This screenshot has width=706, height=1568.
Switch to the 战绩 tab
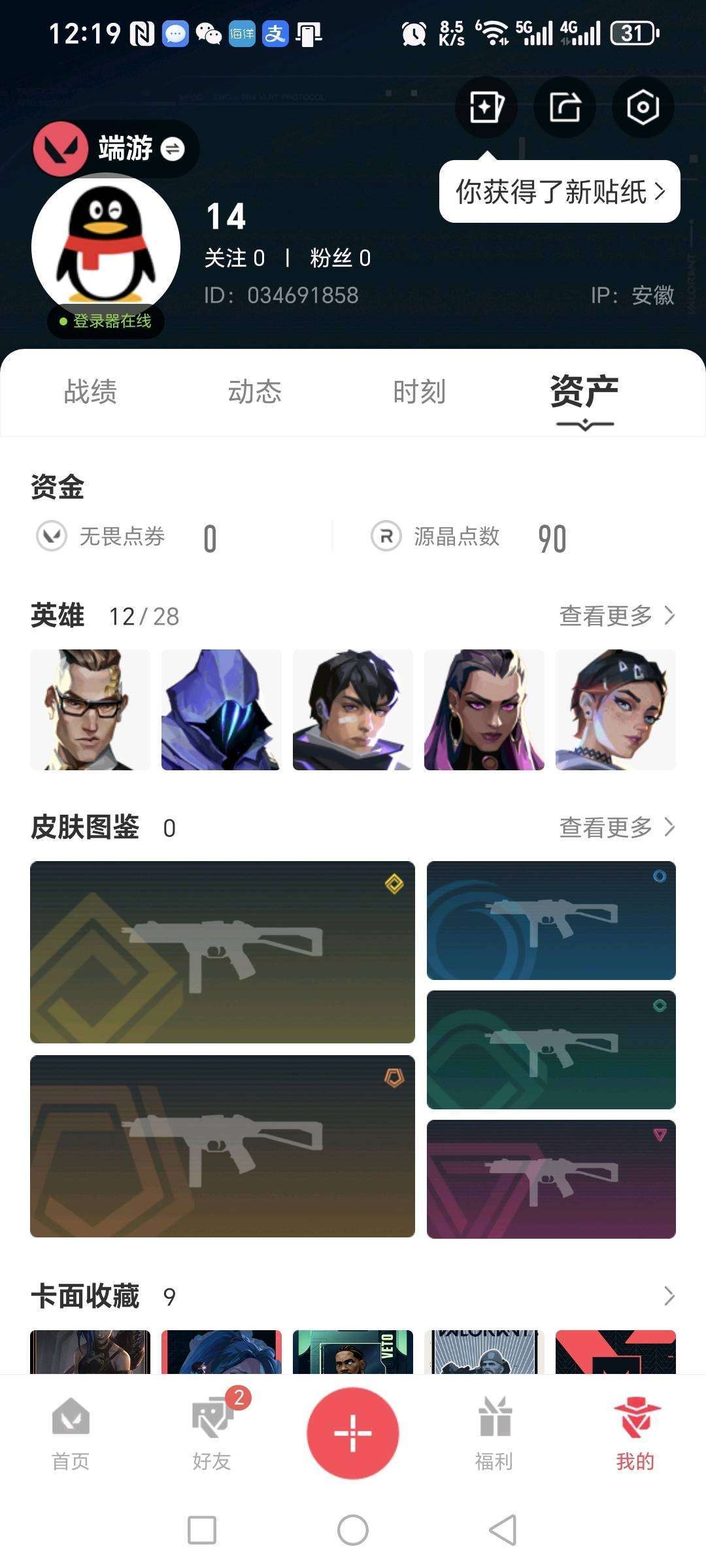pyautogui.click(x=90, y=392)
